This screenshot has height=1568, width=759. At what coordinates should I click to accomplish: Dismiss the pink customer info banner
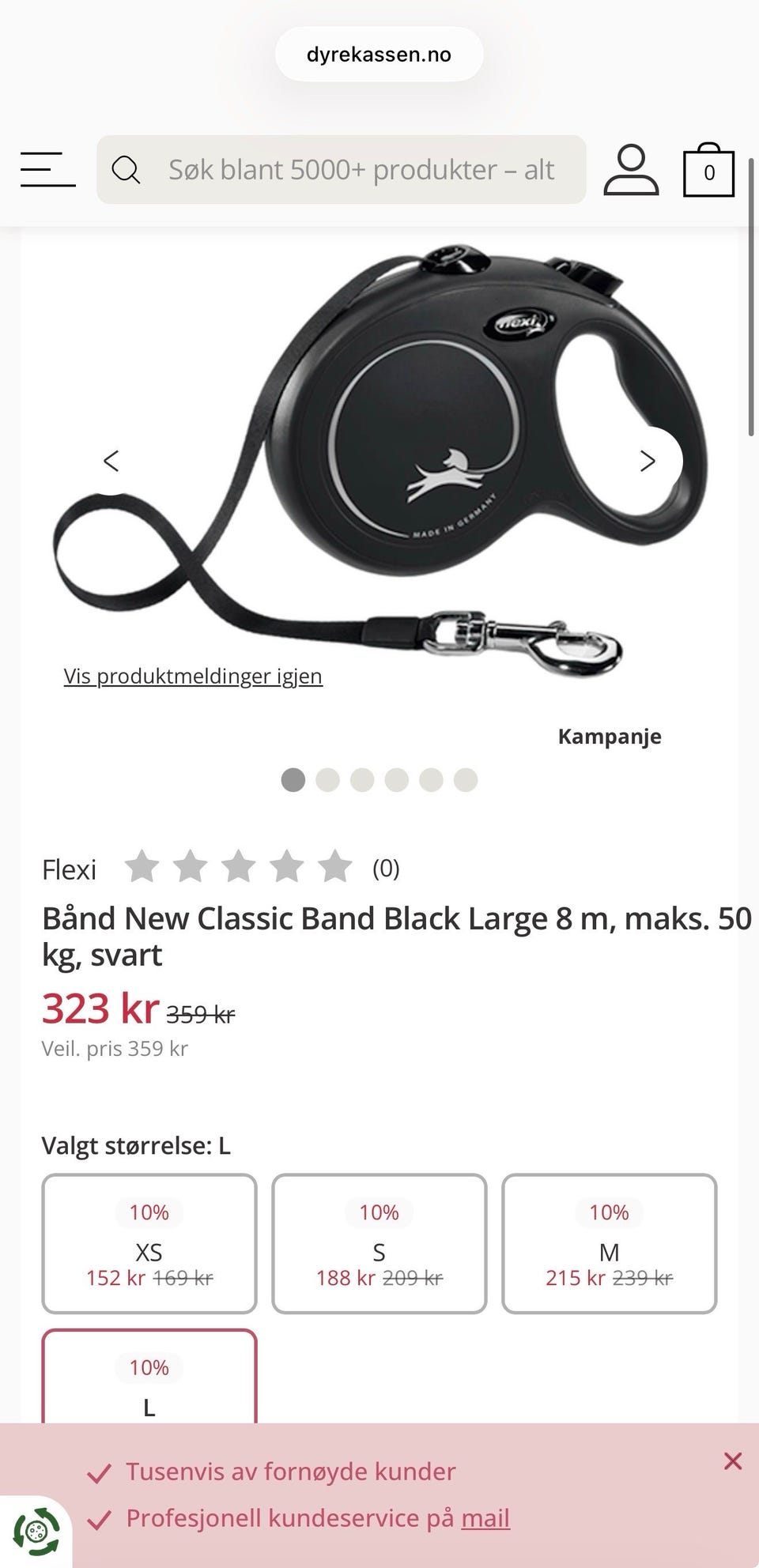pyautogui.click(x=733, y=1461)
